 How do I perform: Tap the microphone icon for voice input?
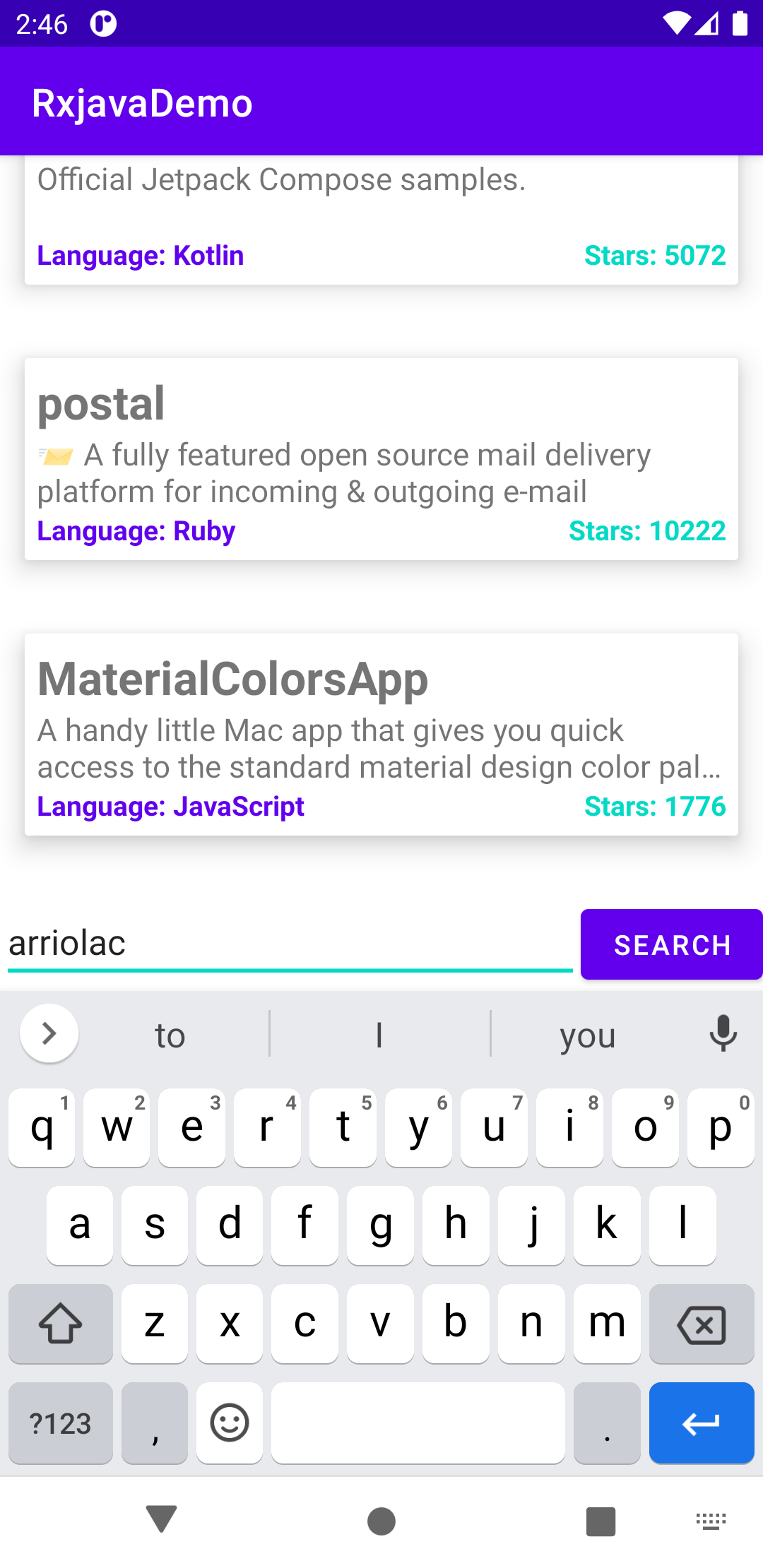pos(723,1033)
